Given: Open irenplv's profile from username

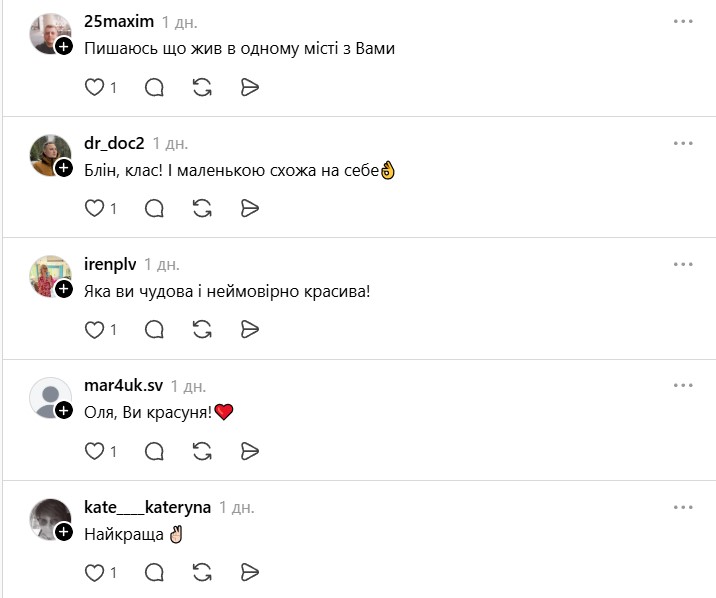Looking at the screenshot, I should tap(110, 264).
